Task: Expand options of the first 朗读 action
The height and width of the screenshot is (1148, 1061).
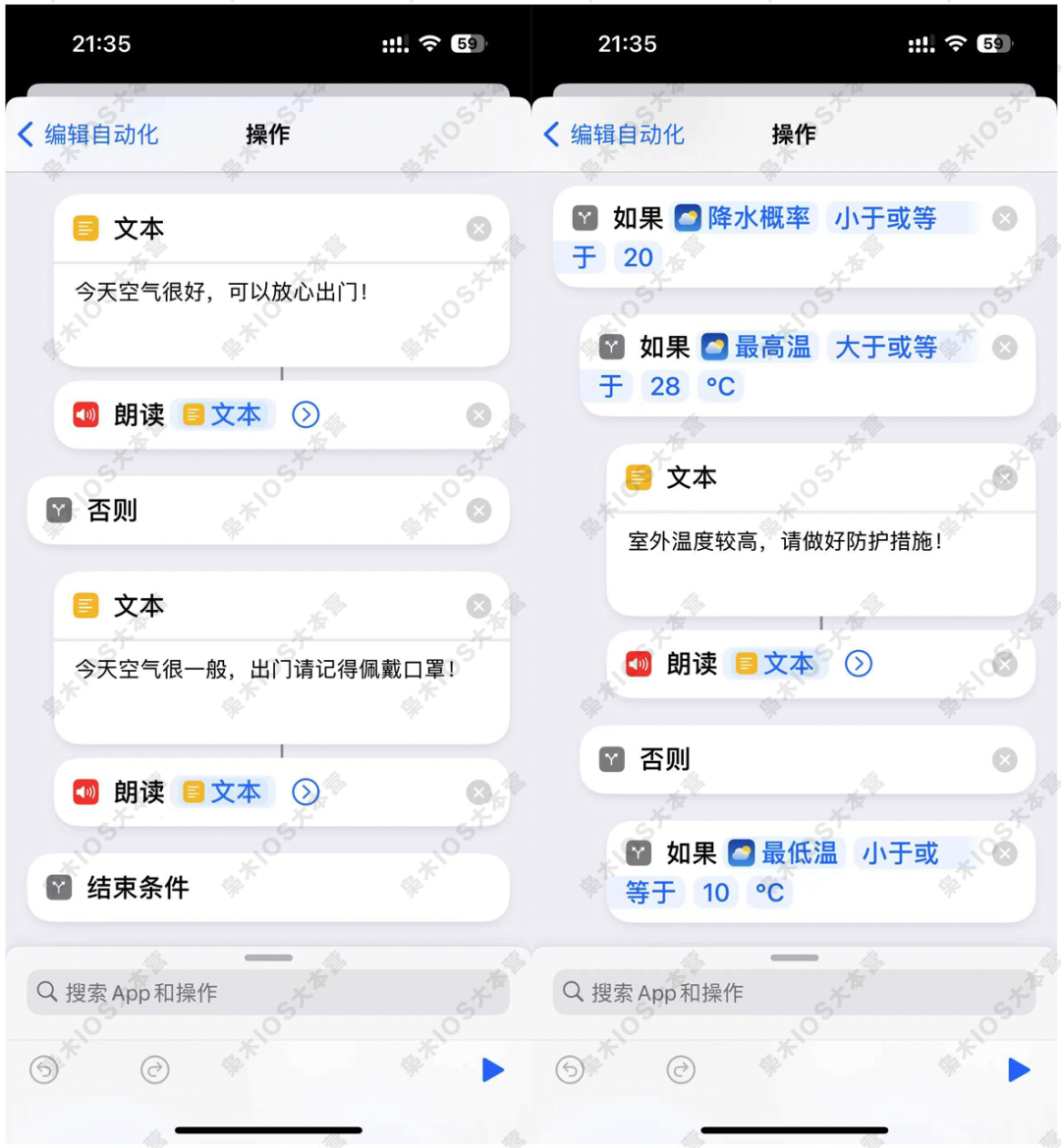Action: tap(306, 414)
